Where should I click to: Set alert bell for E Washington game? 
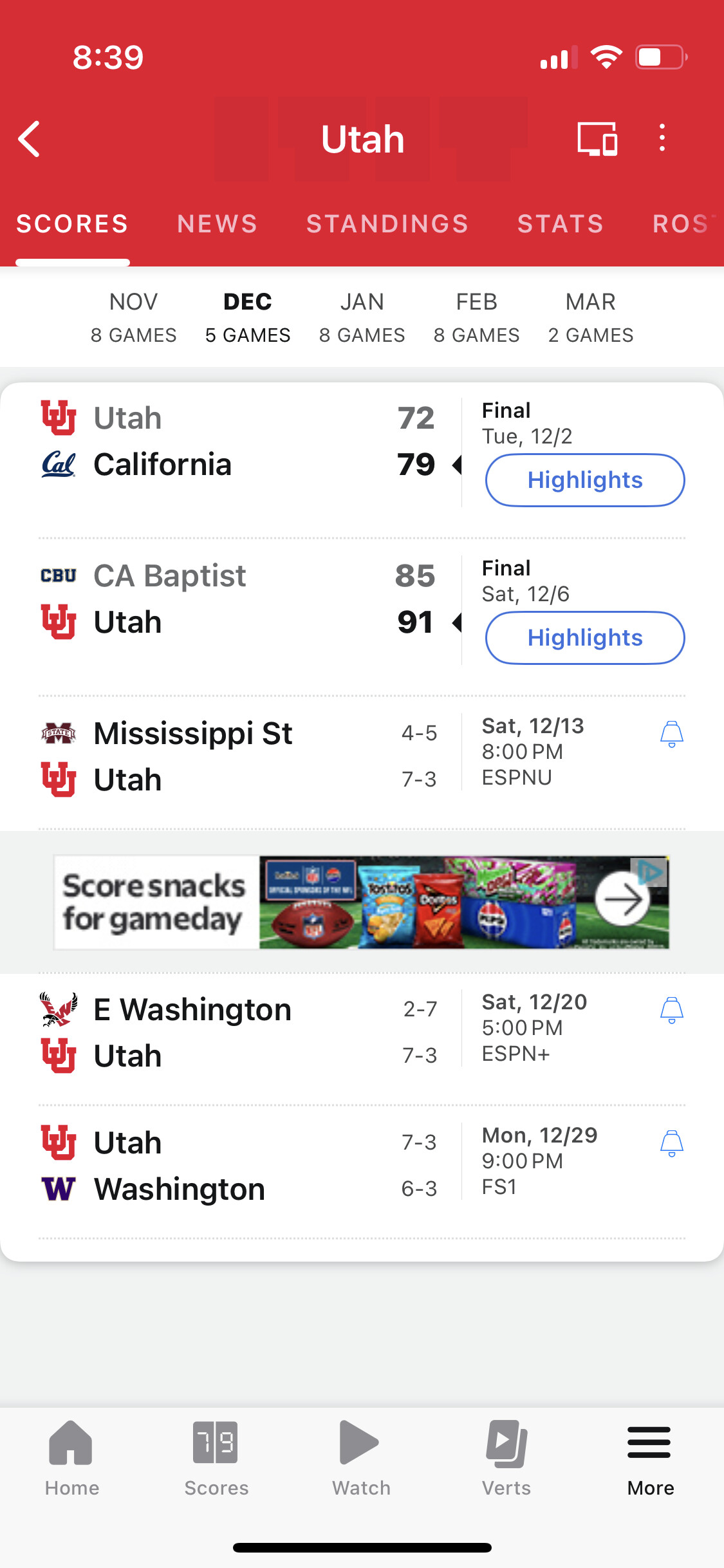click(x=671, y=1010)
